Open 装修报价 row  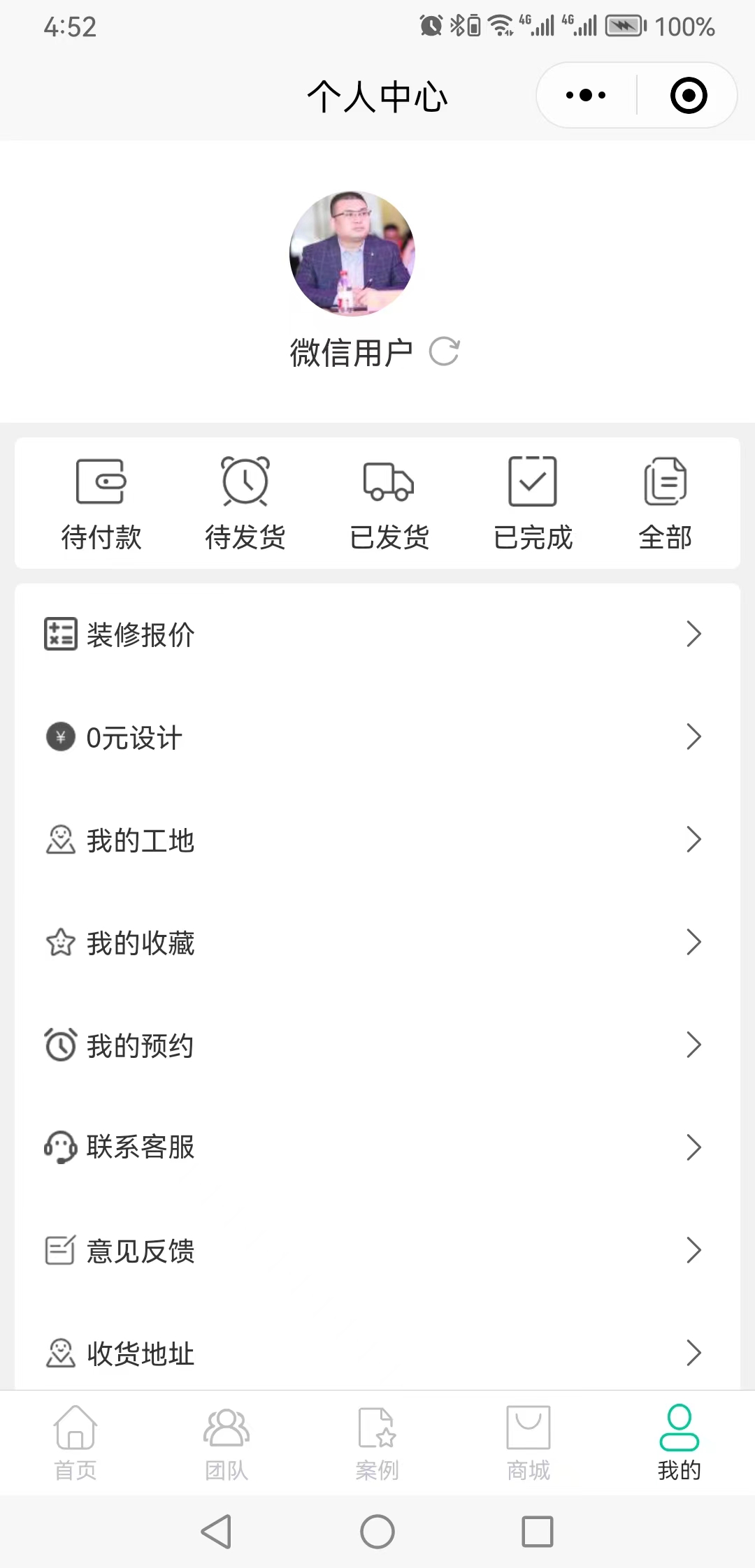tap(377, 634)
